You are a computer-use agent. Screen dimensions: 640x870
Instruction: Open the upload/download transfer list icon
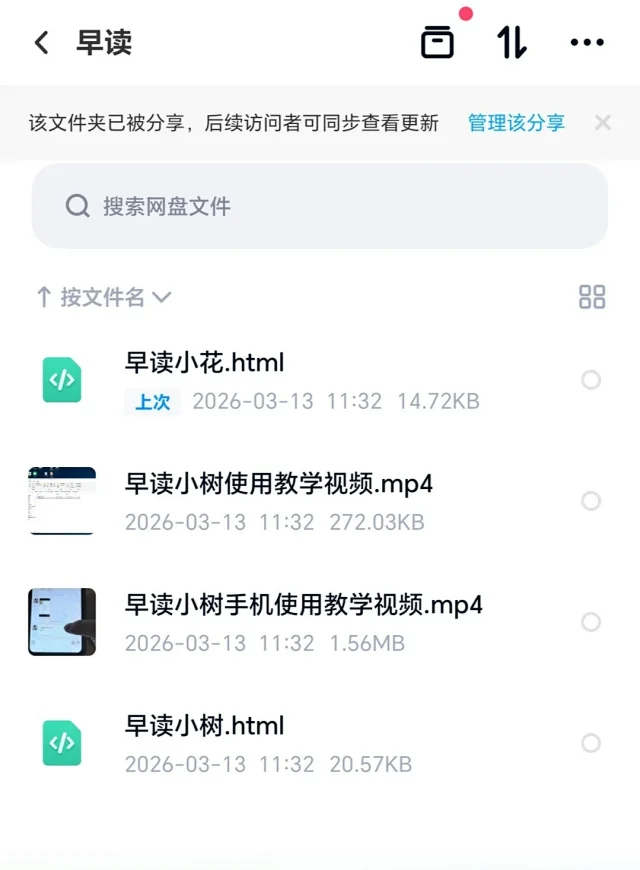coord(512,42)
